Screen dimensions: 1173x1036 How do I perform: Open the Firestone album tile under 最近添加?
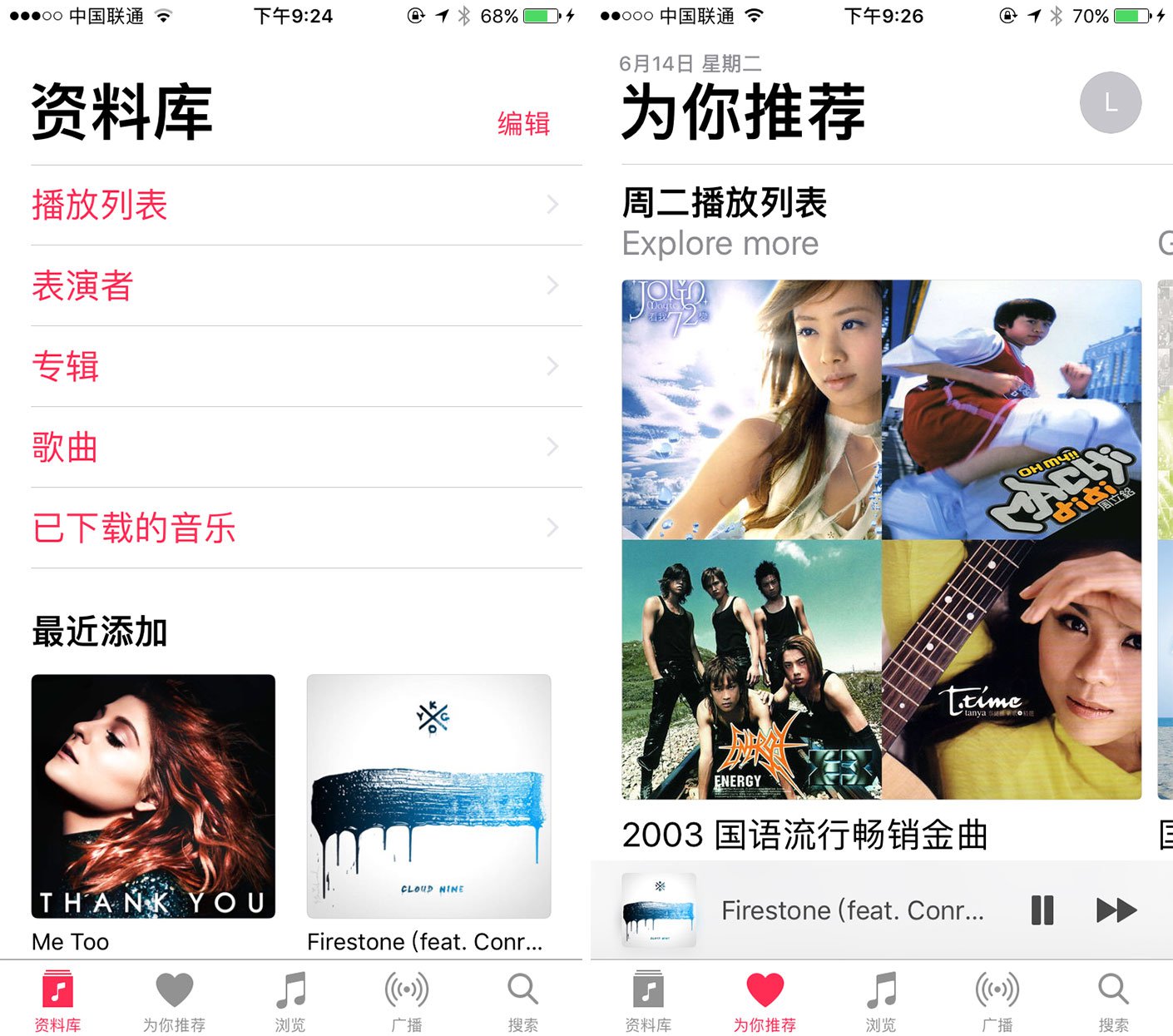(428, 796)
